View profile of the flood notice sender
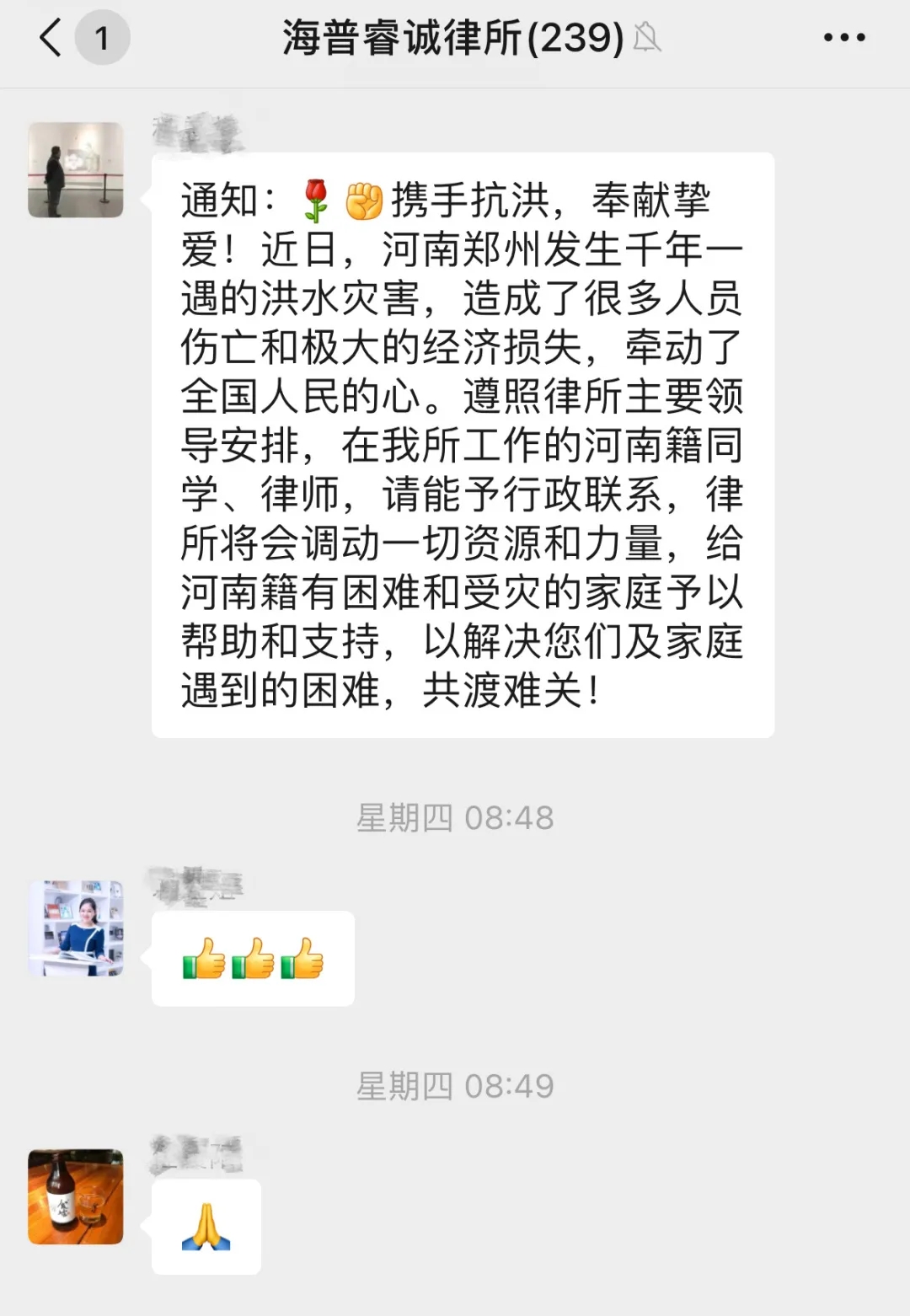Screen dimensions: 910x1316 (x=76, y=170)
